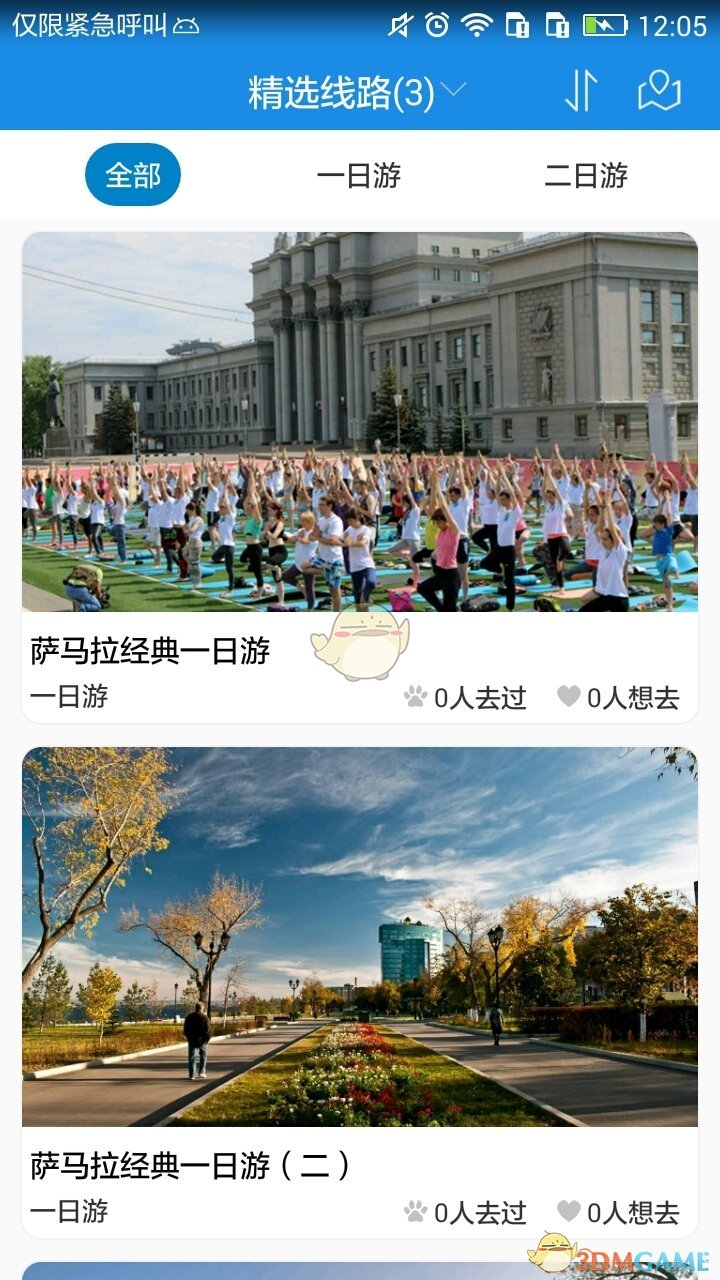Expand the 精选线路(3) dropdown

pyautogui.click(x=356, y=93)
